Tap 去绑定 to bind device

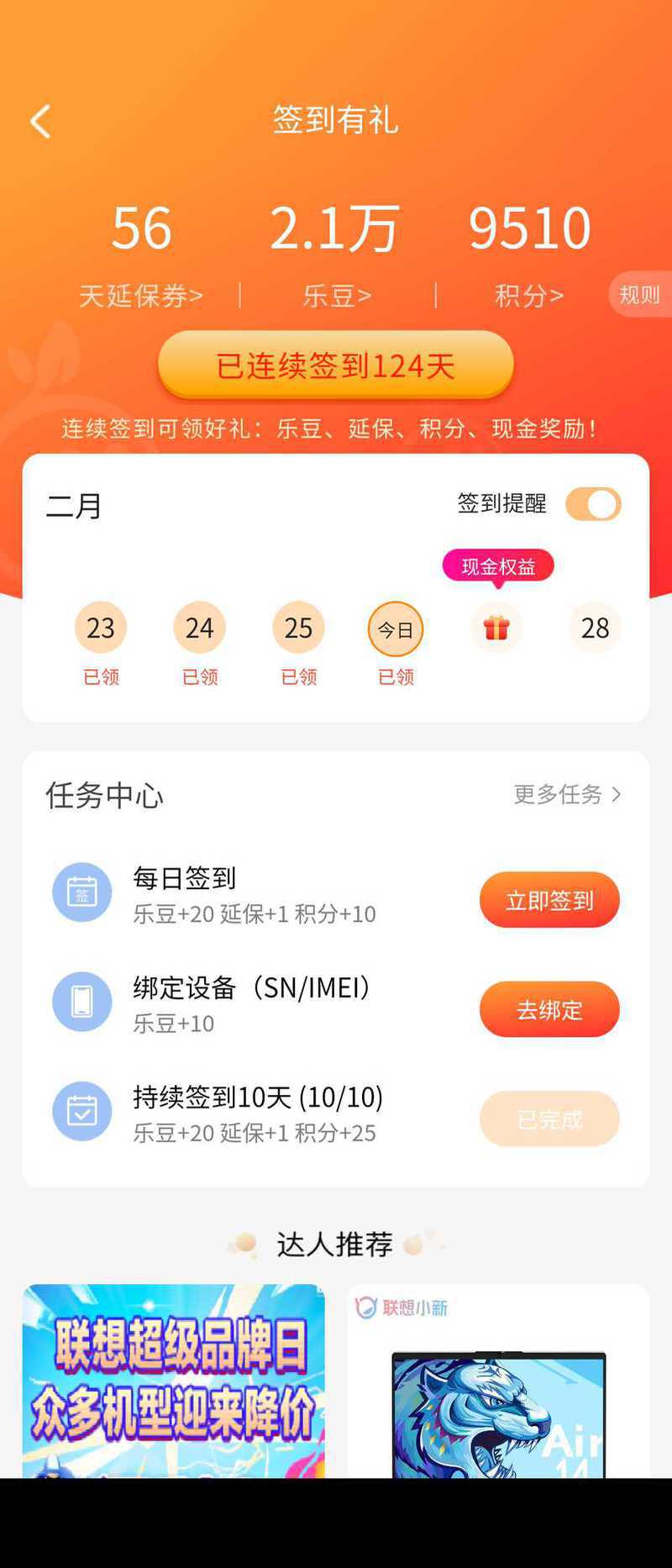549,1009
